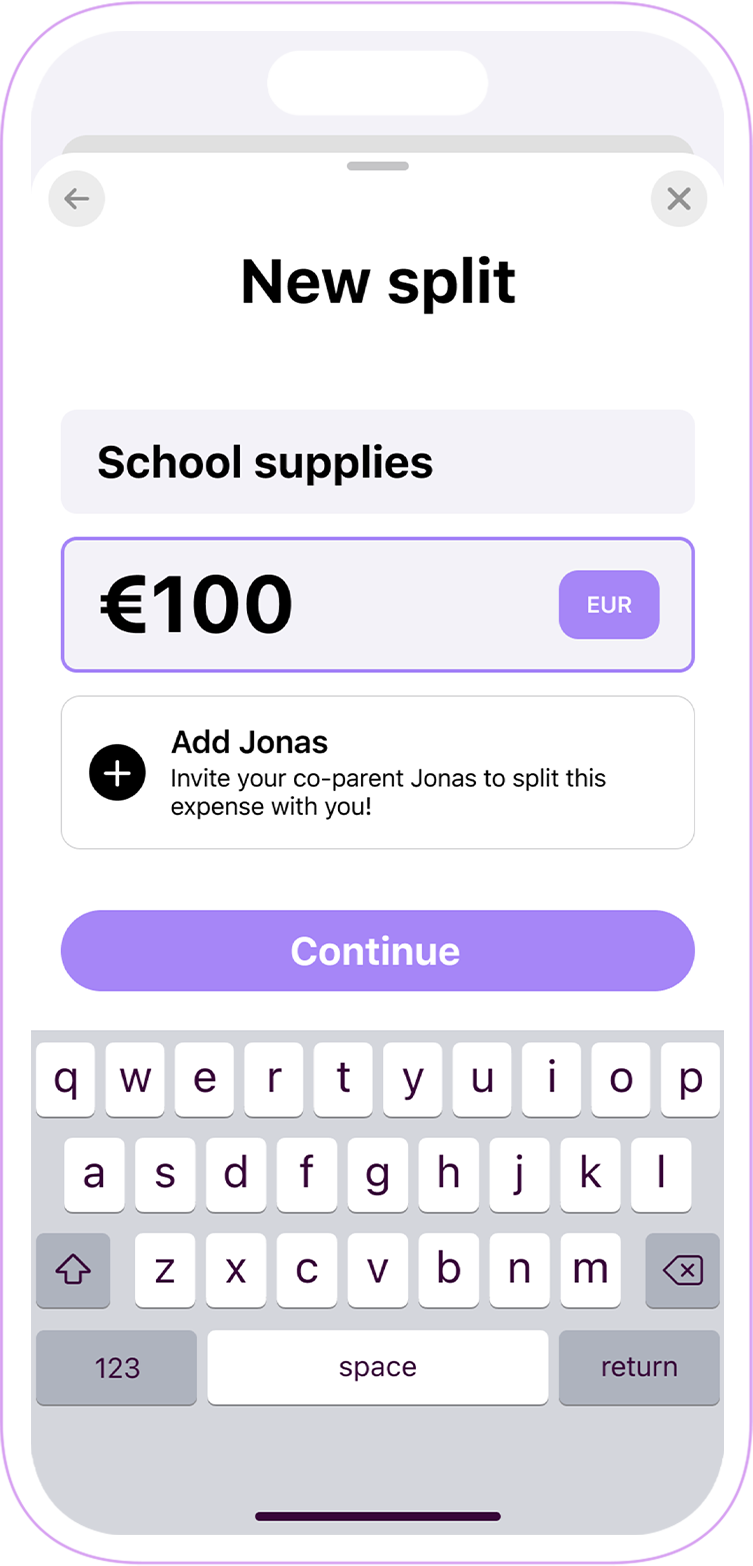Add Jonas to split the expense
Screen dimensions: 753x1566
point(378,773)
